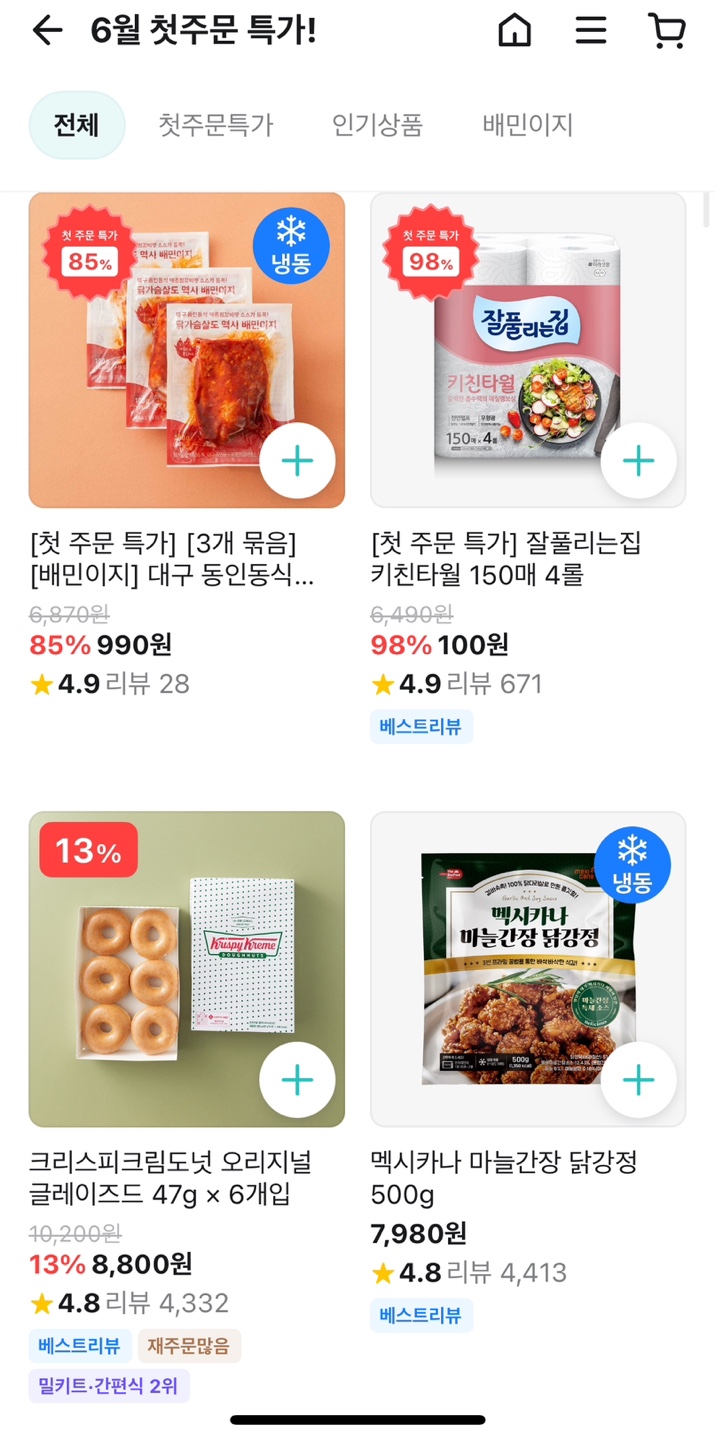Screen dimensions: 715x1440
Task: Go back with the arrow icon
Action: pos(47,31)
